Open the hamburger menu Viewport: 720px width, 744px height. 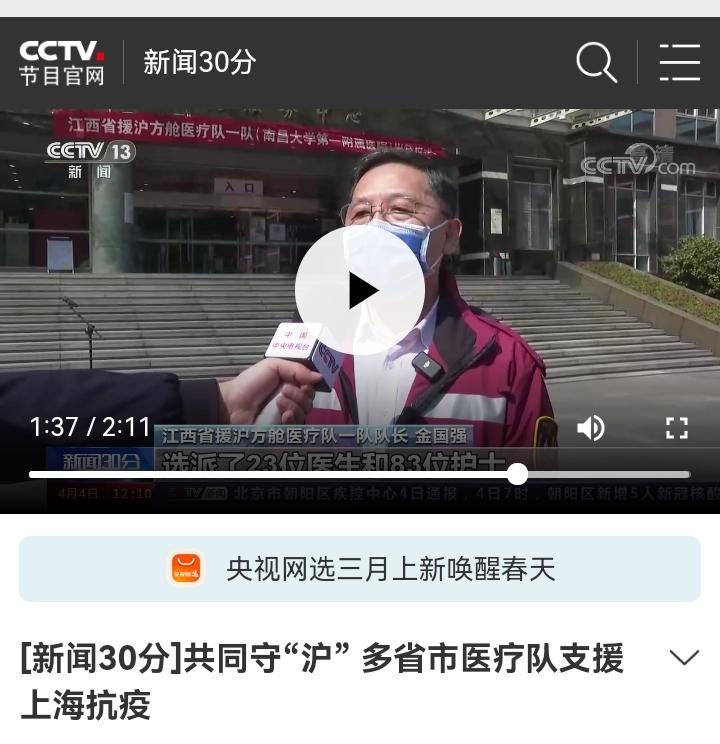point(679,63)
